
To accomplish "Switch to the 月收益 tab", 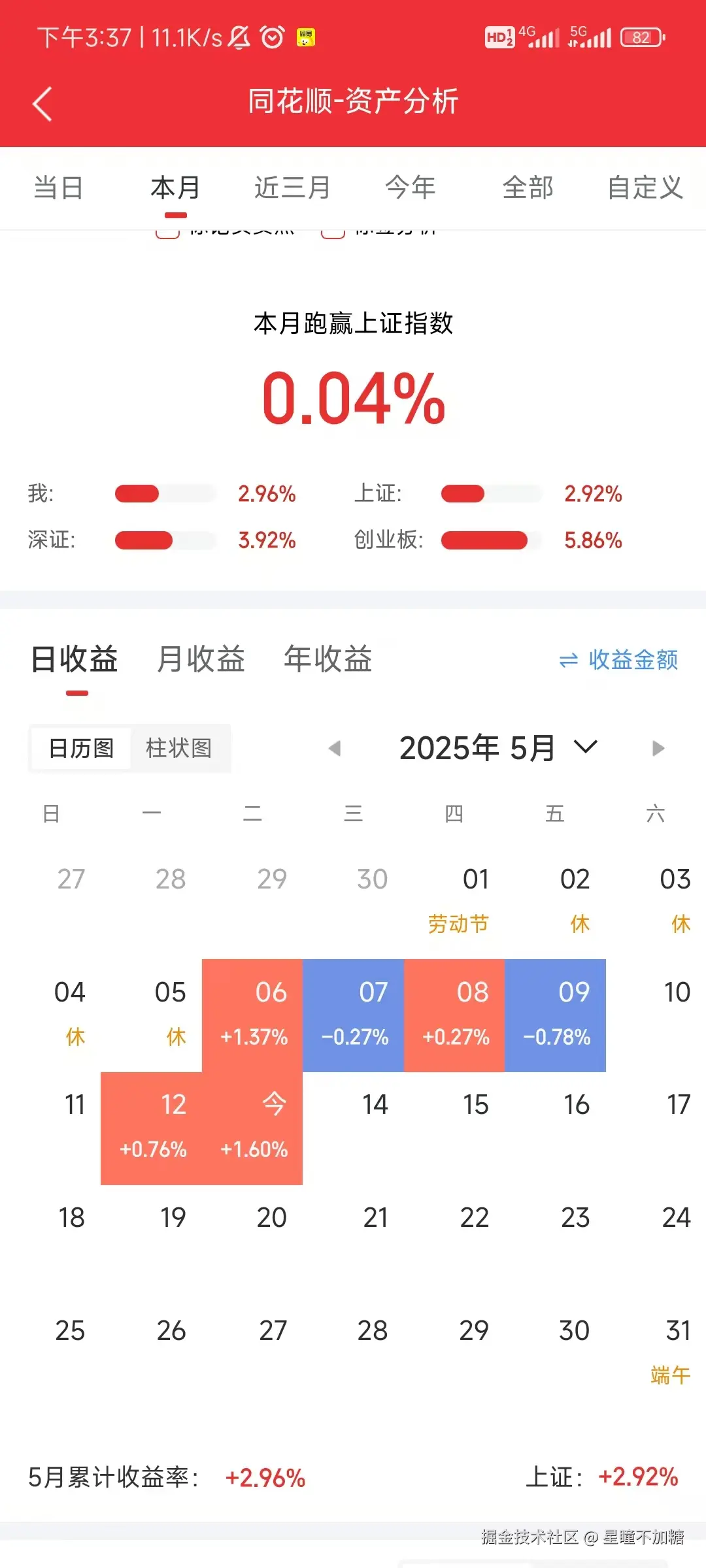I will (198, 661).
